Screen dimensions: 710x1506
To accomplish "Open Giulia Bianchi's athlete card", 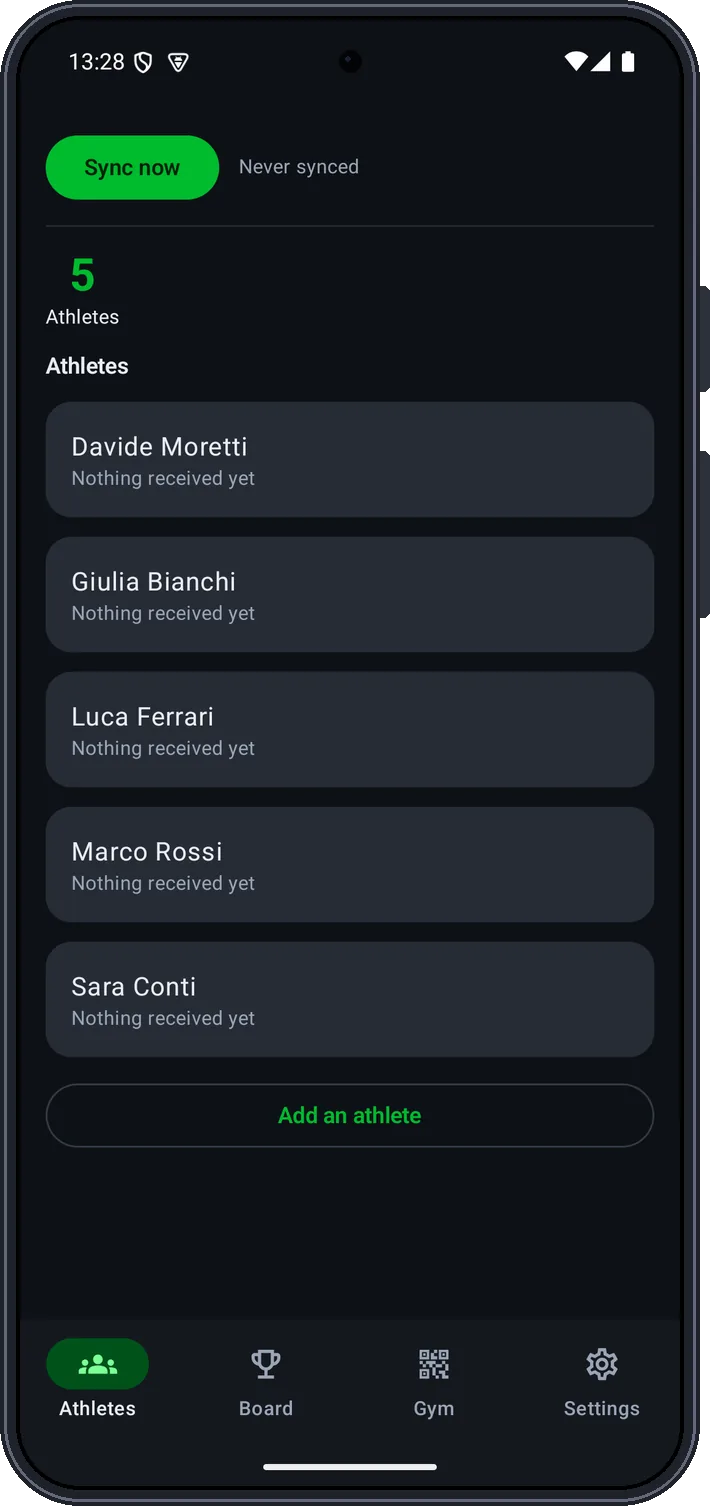I will pos(350,595).
